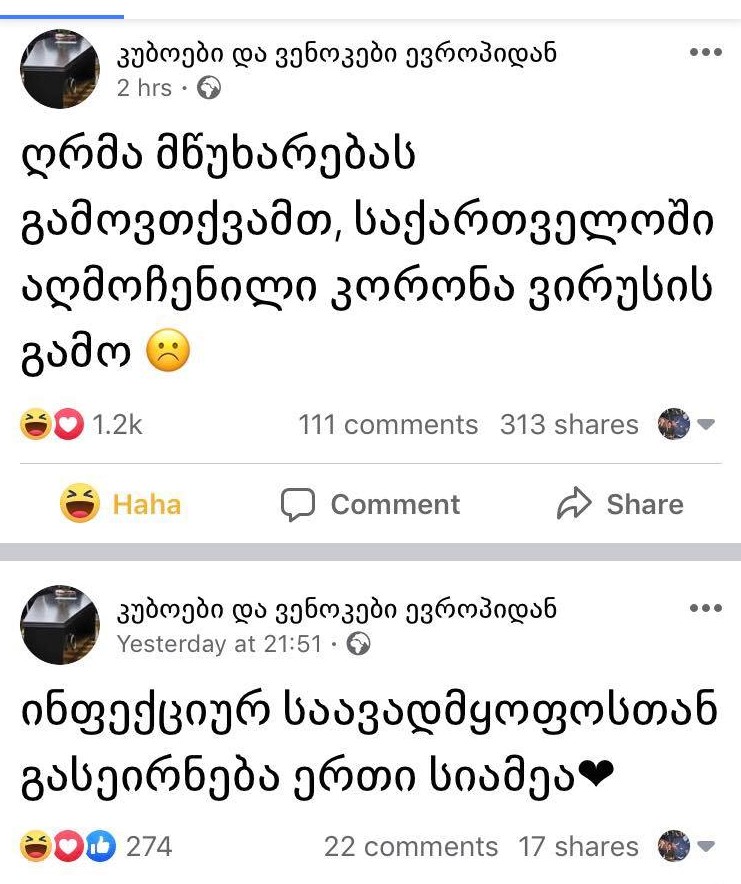Open page avatar on the 2 hrs post
Screen dimensions: 741x884
(x=60, y=68)
